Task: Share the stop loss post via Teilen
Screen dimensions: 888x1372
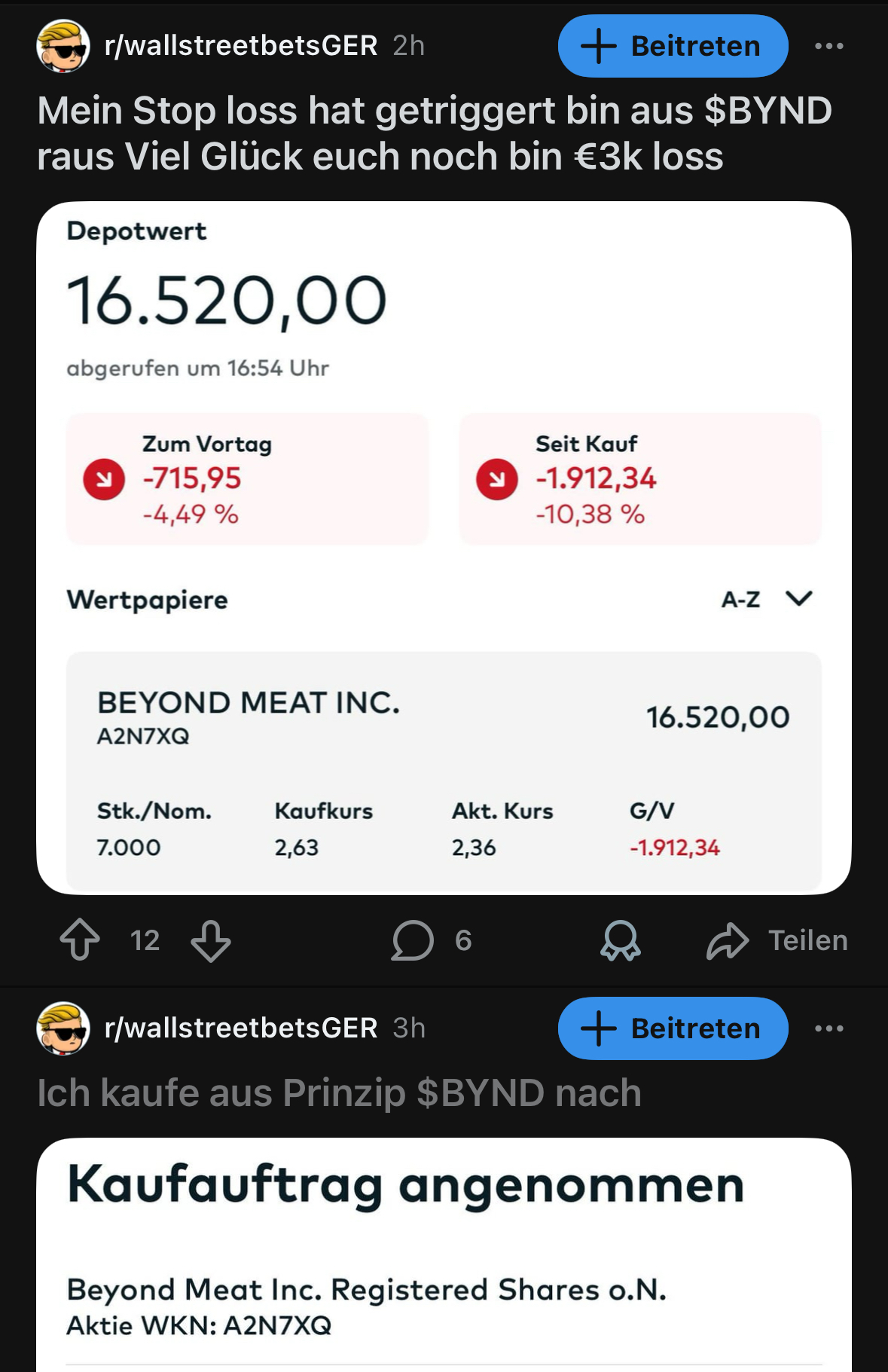Action: point(777,940)
